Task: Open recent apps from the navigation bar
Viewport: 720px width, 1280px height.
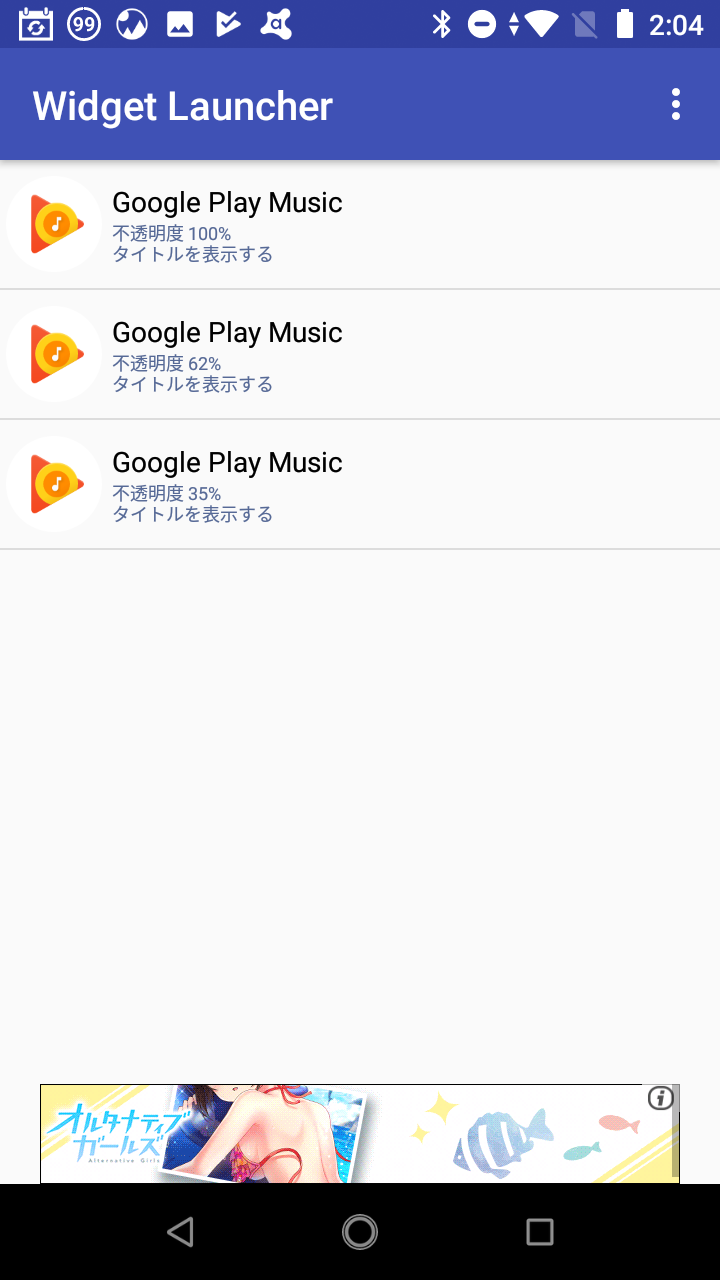Action: [x=540, y=1232]
